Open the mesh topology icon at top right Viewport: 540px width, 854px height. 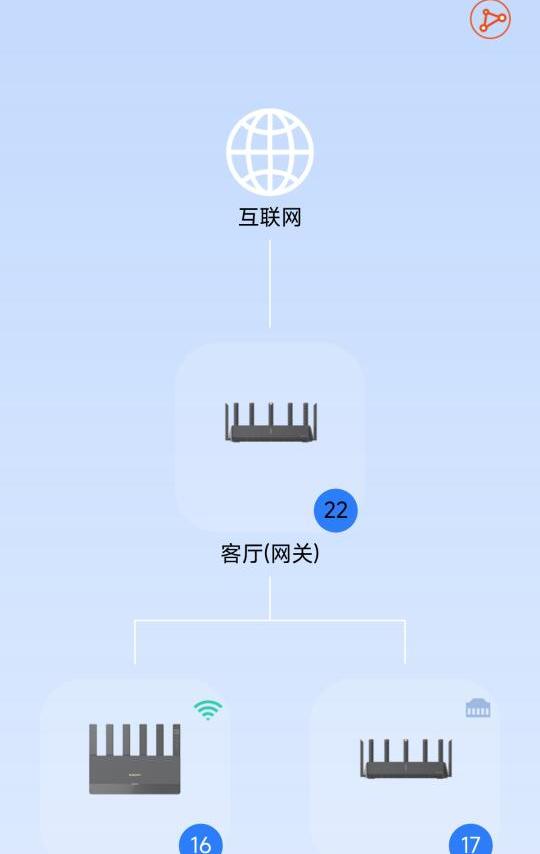(x=490, y=20)
